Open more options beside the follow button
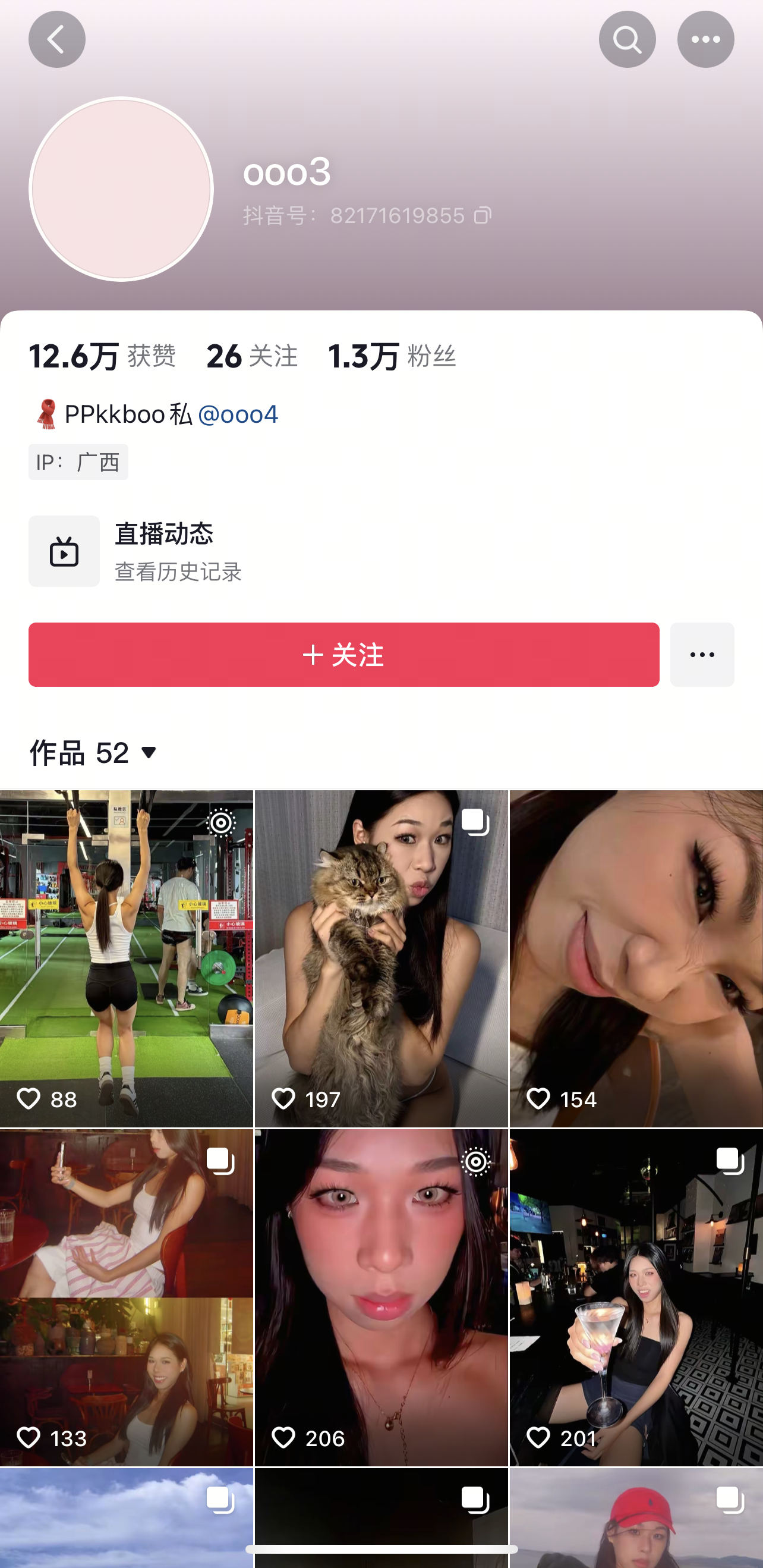The image size is (763, 1568). 702,654
